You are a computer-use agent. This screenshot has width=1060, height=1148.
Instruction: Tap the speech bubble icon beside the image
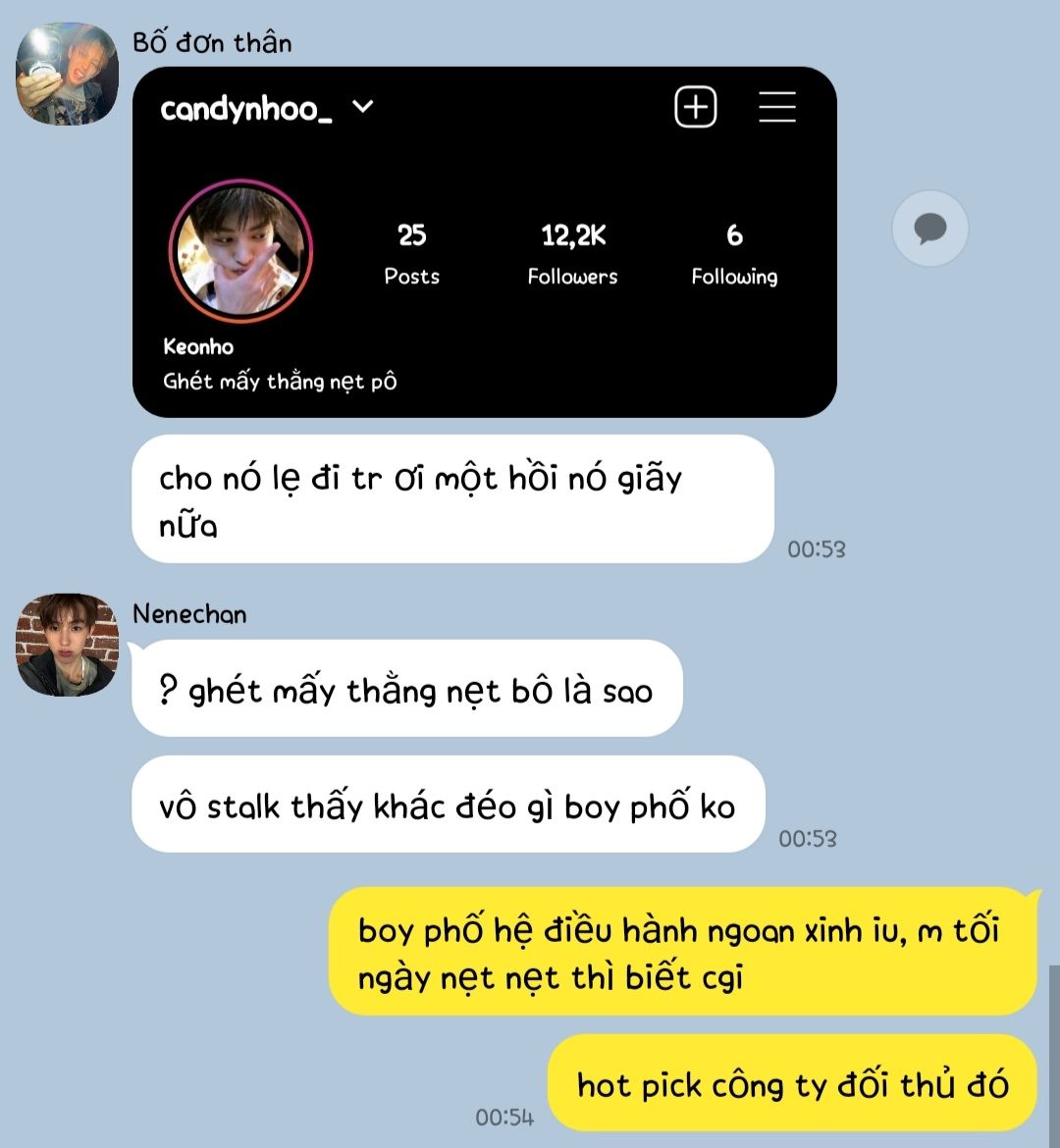point(929,229)
